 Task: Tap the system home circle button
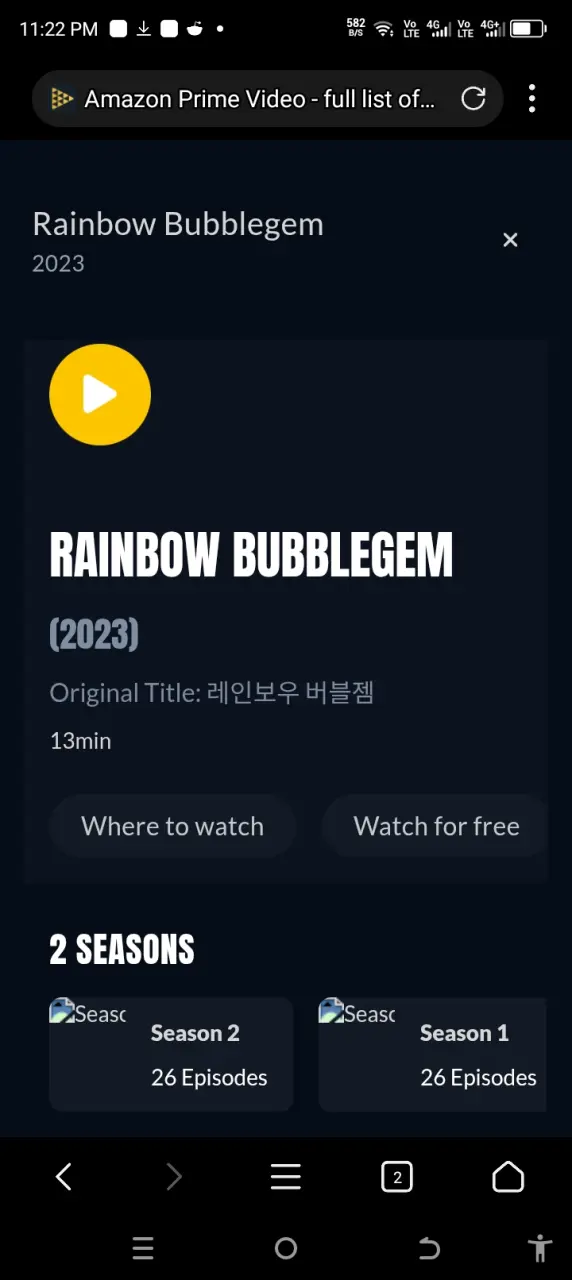click(286, 1248)
